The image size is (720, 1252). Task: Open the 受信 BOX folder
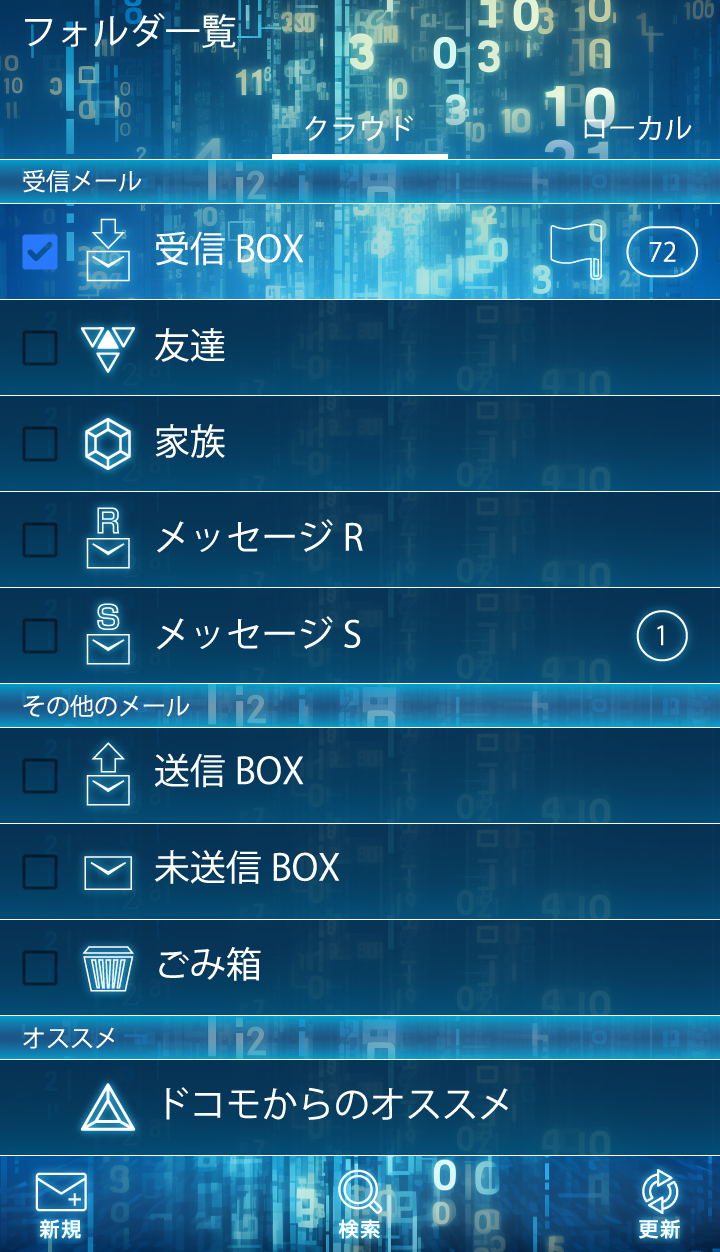pos(230,250)
